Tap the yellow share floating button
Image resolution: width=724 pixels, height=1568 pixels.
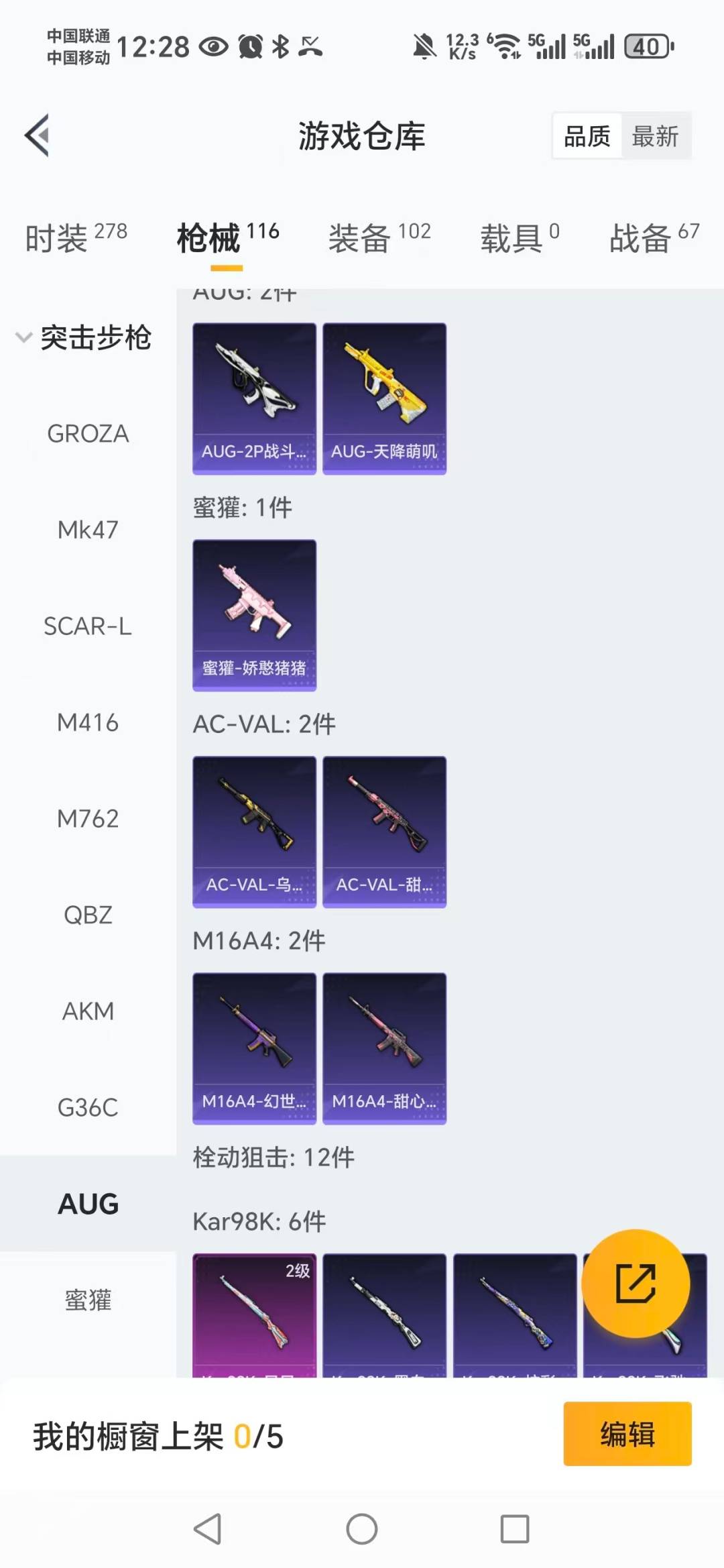pyautogui.click(x=635, y=1284)
